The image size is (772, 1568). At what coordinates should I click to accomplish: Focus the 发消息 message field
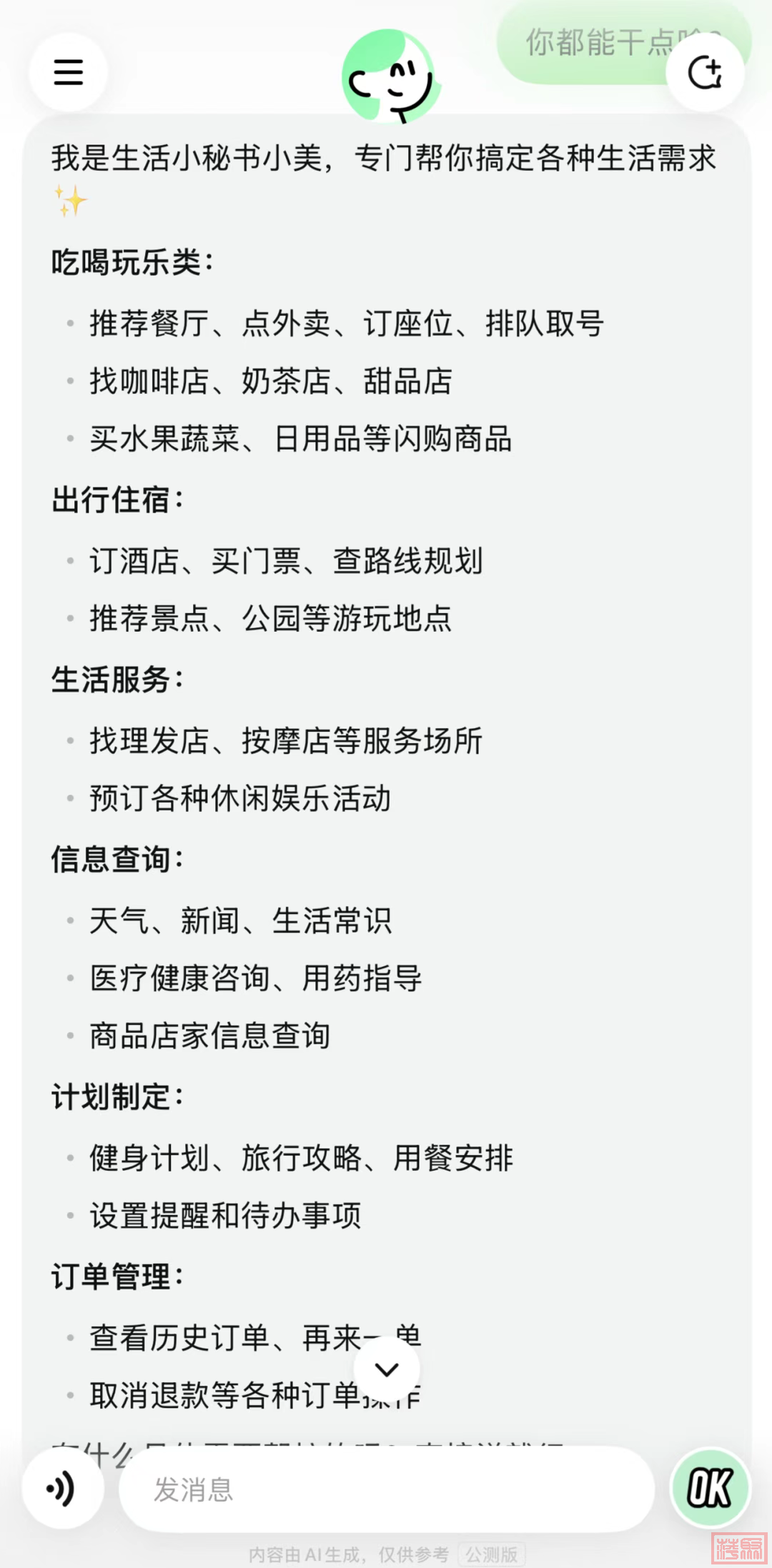tap(386, 1490)
